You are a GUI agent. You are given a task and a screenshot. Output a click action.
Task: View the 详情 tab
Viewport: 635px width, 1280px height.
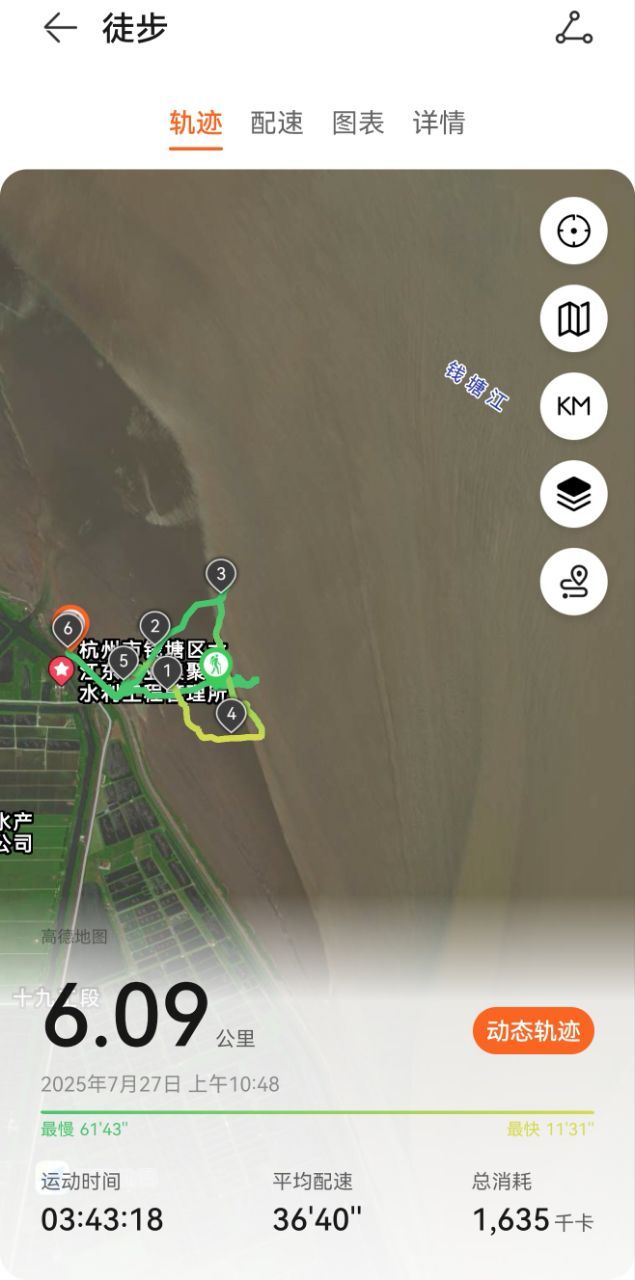click(x=439, y=123)
